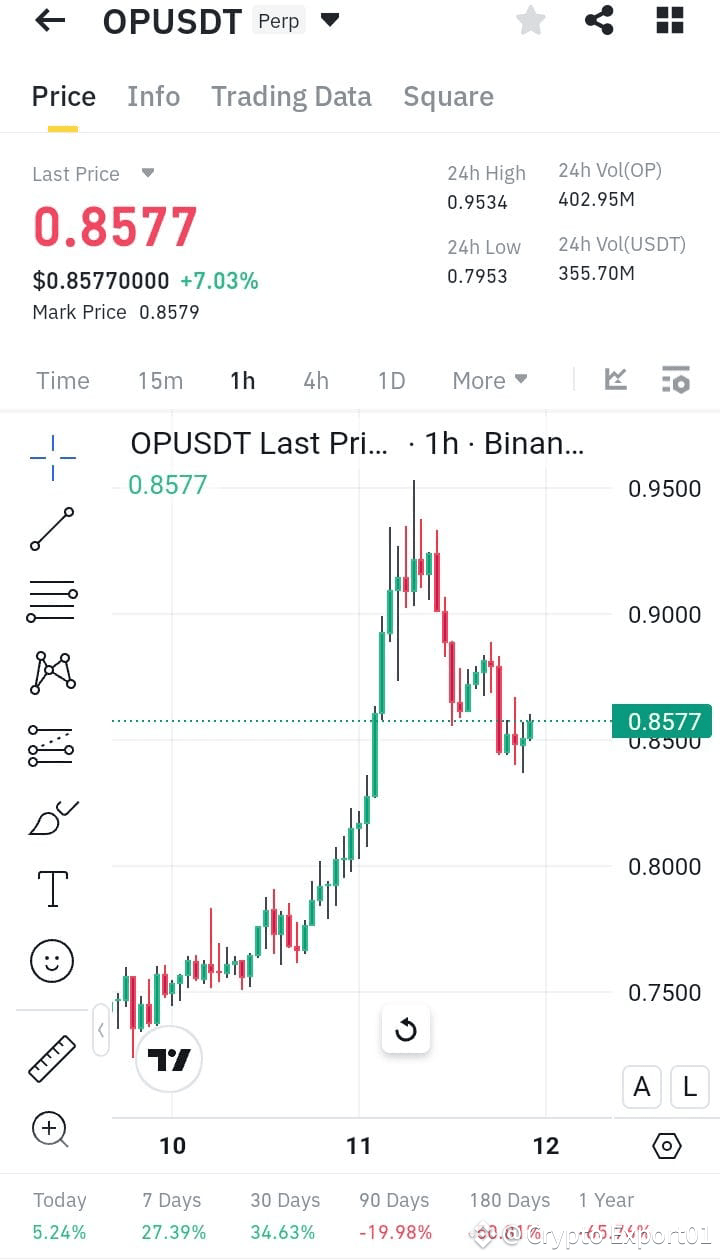Select the text annotation tool
The image size is (720, 1260).
point(52,888)
